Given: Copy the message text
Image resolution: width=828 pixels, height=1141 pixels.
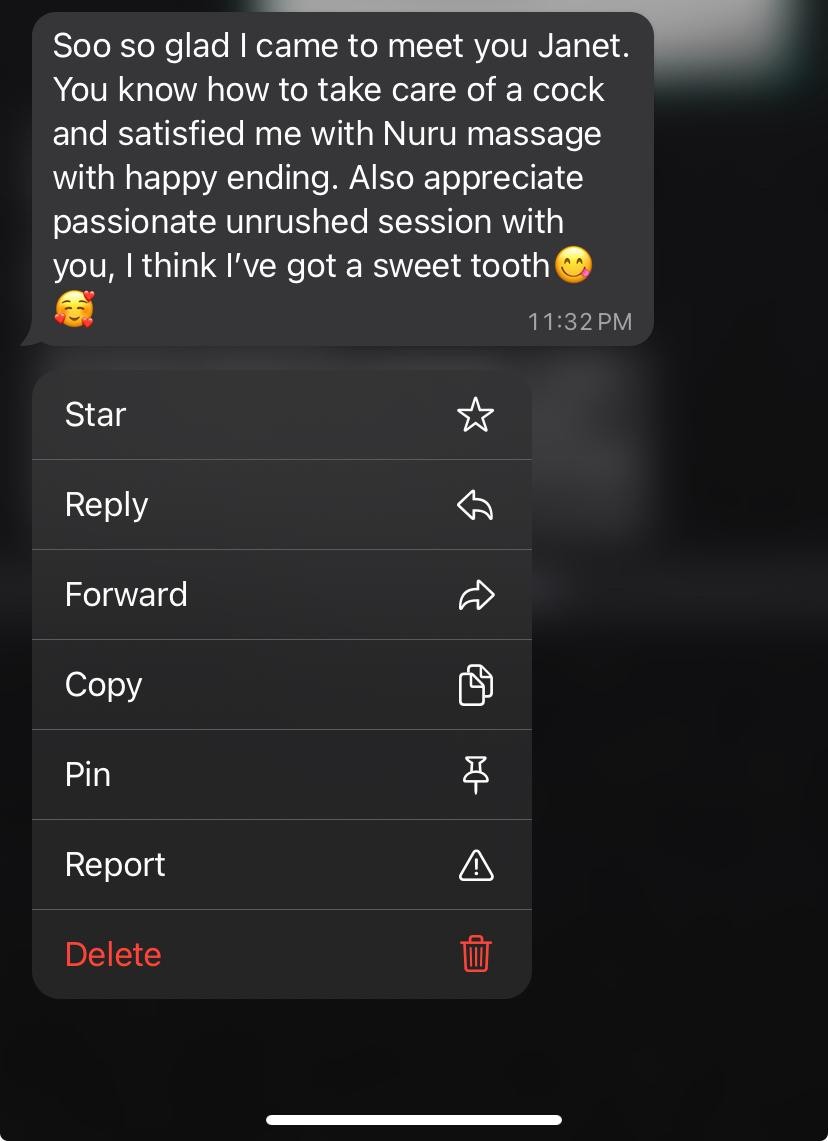Looking at the screenshot, I should (281, 685).
